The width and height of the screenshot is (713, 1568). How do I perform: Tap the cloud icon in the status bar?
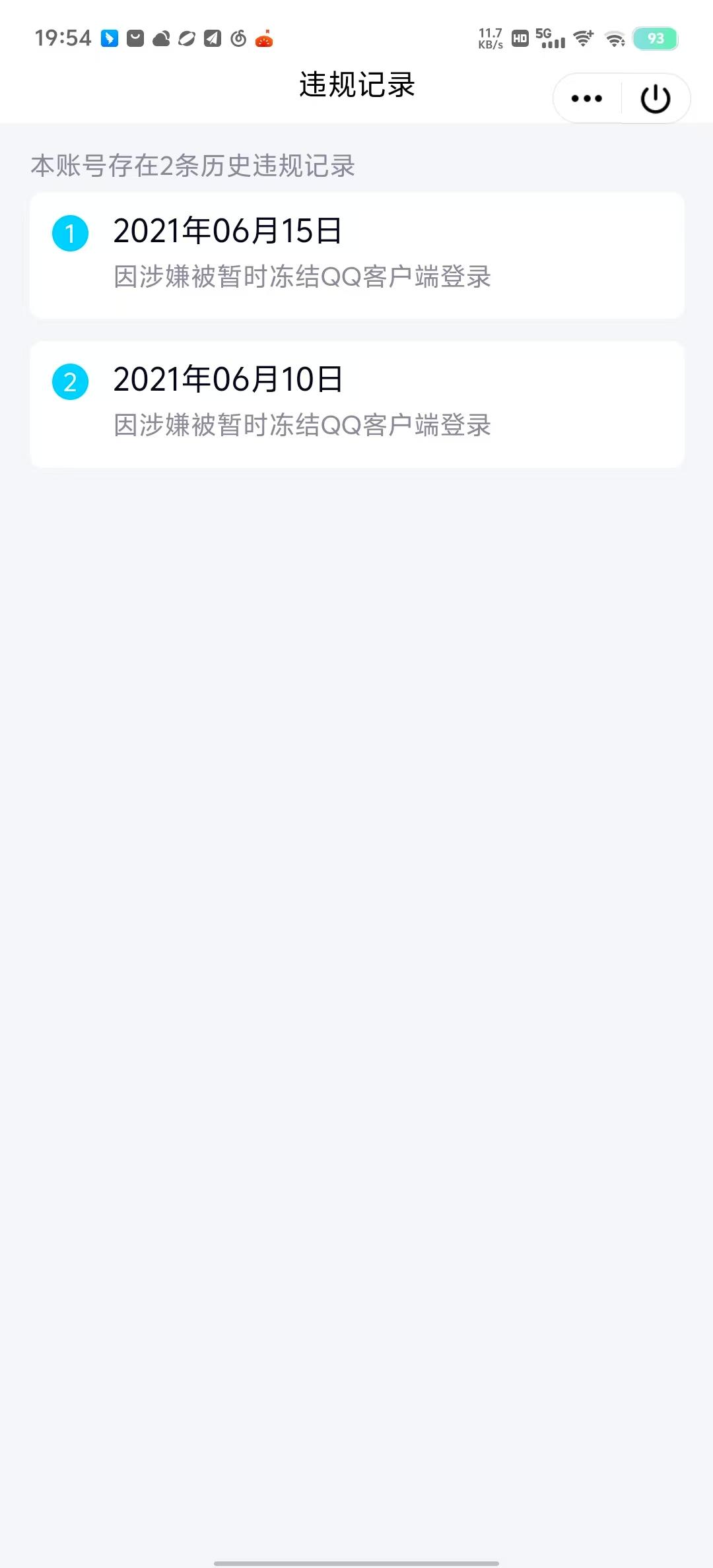[x=160, y=38]
